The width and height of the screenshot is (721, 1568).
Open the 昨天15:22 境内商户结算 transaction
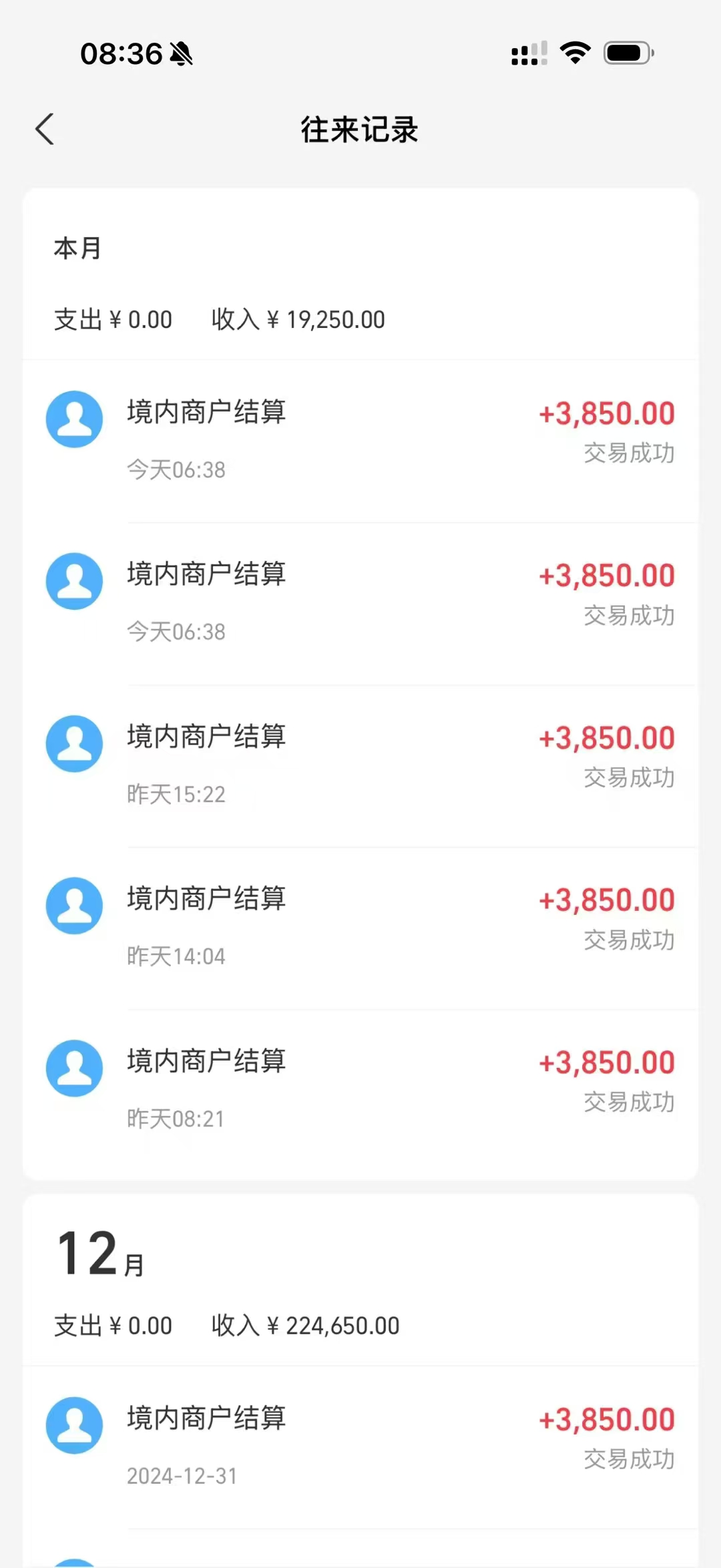(360, 764)
